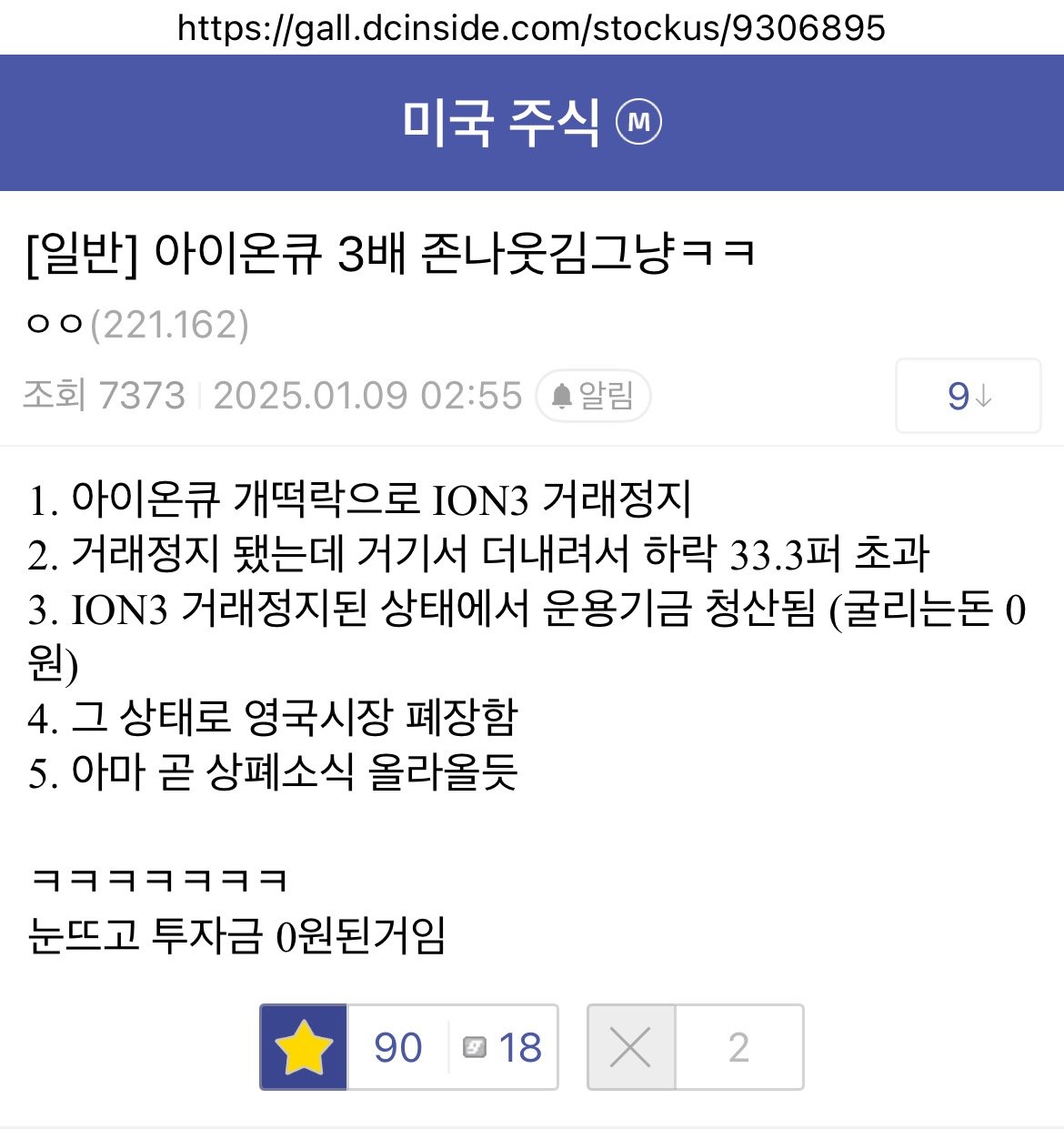Tap the 알림 bell button

[593, 396]
